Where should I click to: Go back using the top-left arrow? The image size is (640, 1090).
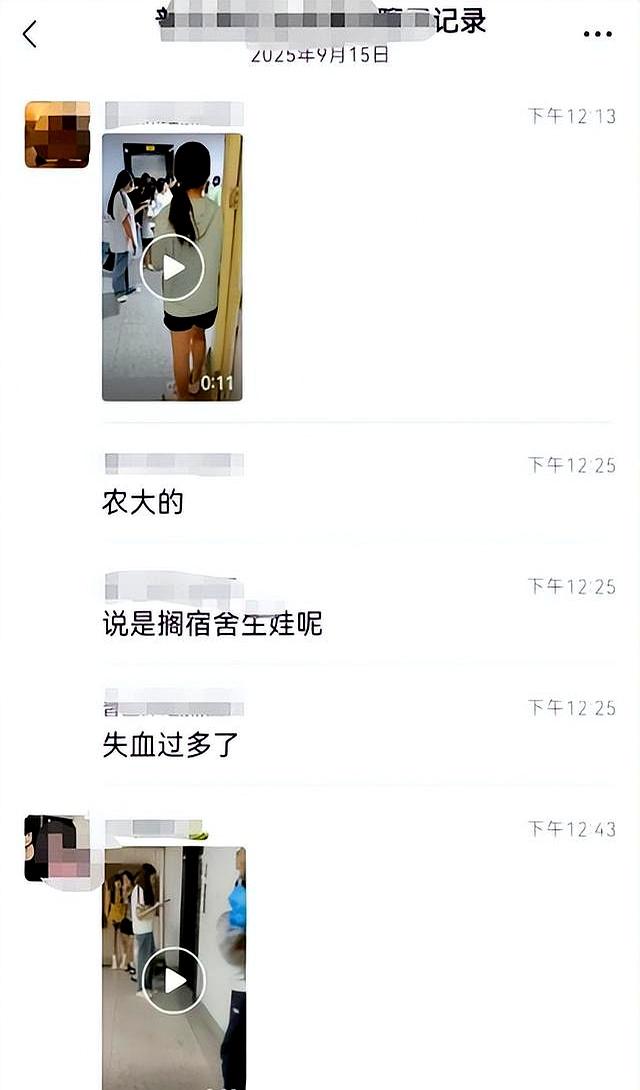(x=30, y=34)
